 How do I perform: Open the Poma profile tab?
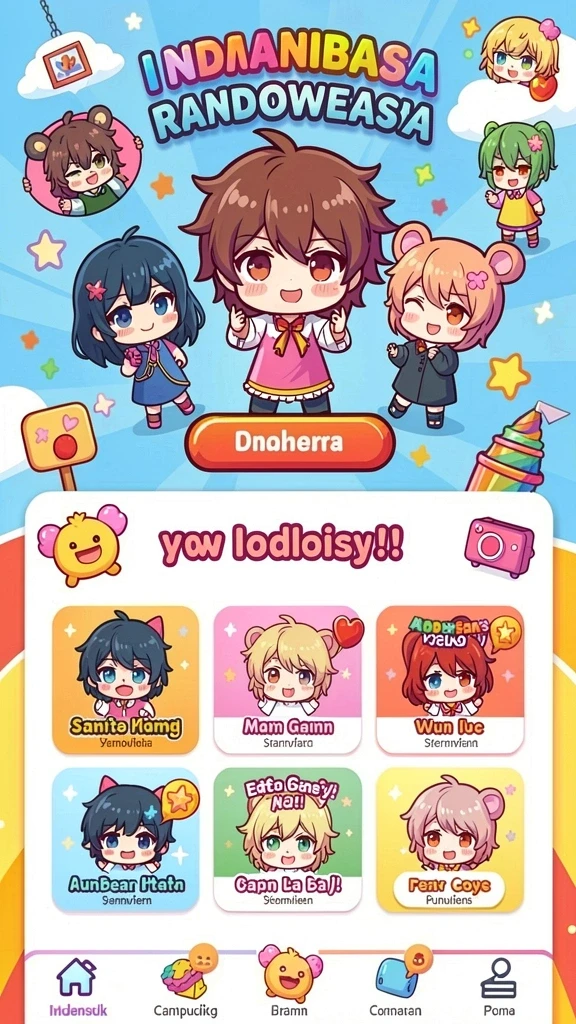point(499,985)
